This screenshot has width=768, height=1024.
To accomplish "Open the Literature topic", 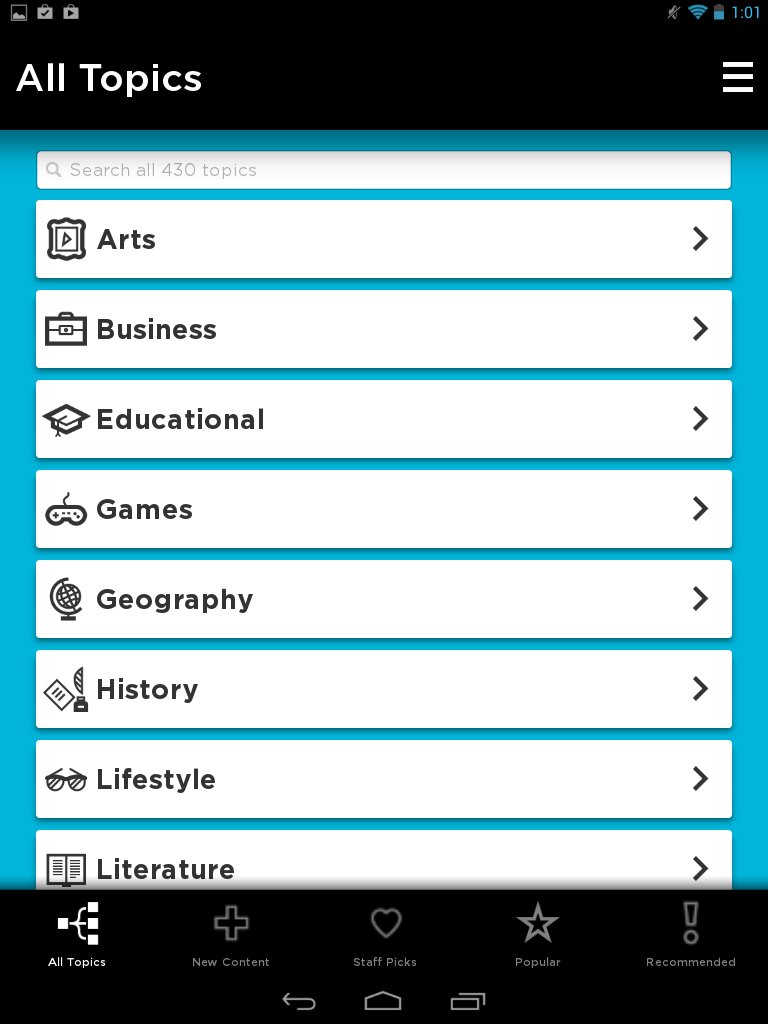I will coord(384,862).
